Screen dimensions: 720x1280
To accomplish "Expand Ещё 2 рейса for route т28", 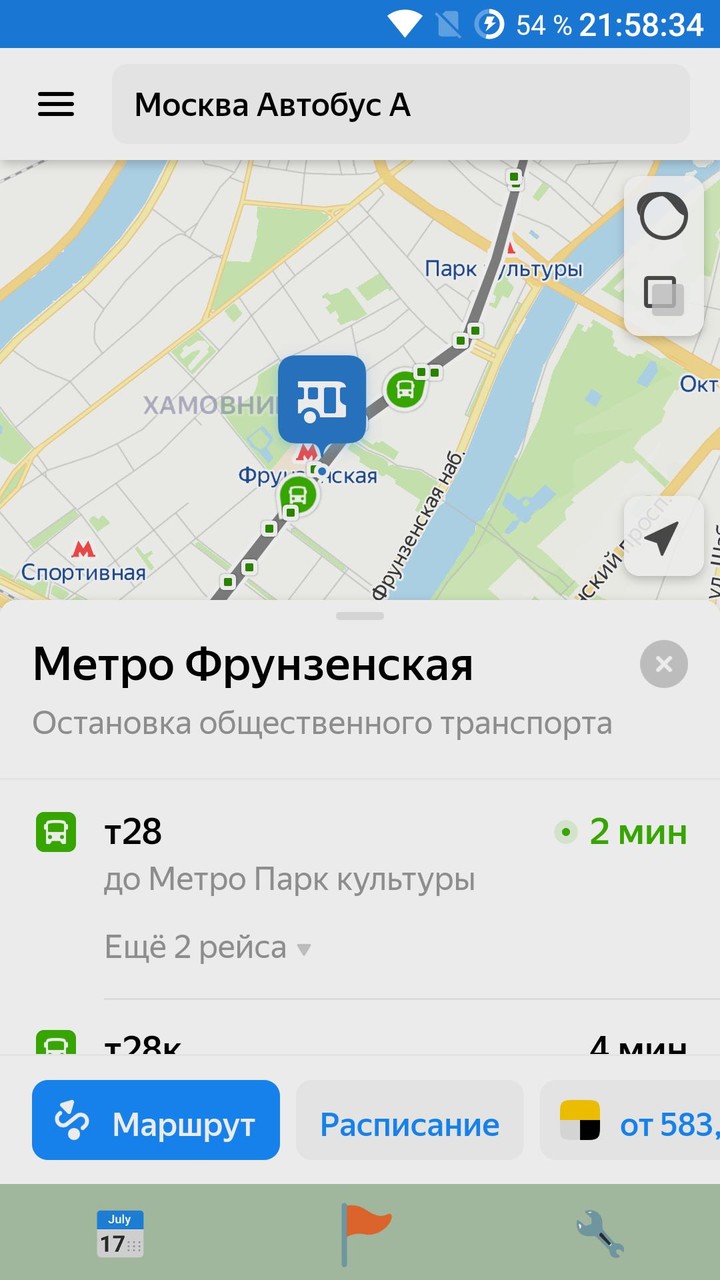I will coord(200,946).
